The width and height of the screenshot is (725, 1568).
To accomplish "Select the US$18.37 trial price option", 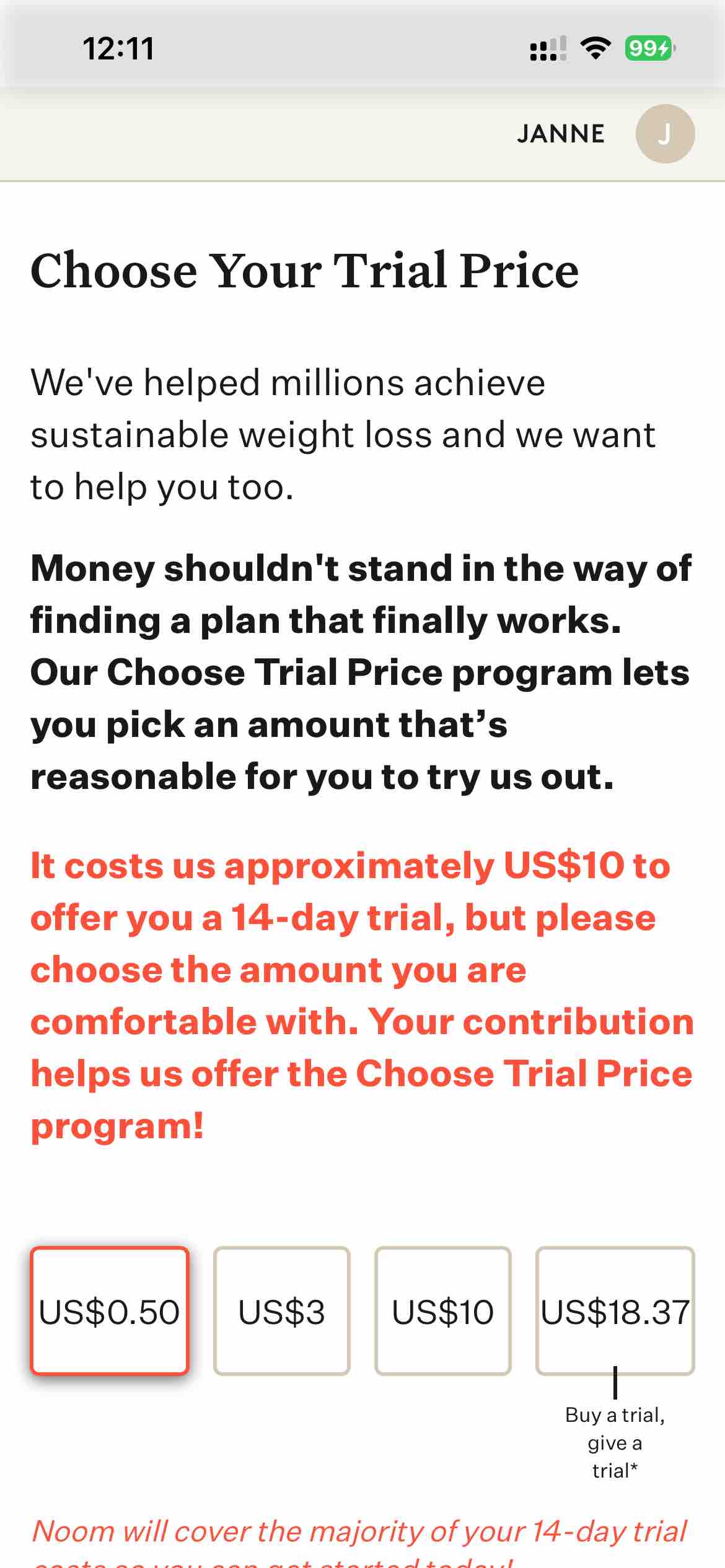I will point(615,1310).
